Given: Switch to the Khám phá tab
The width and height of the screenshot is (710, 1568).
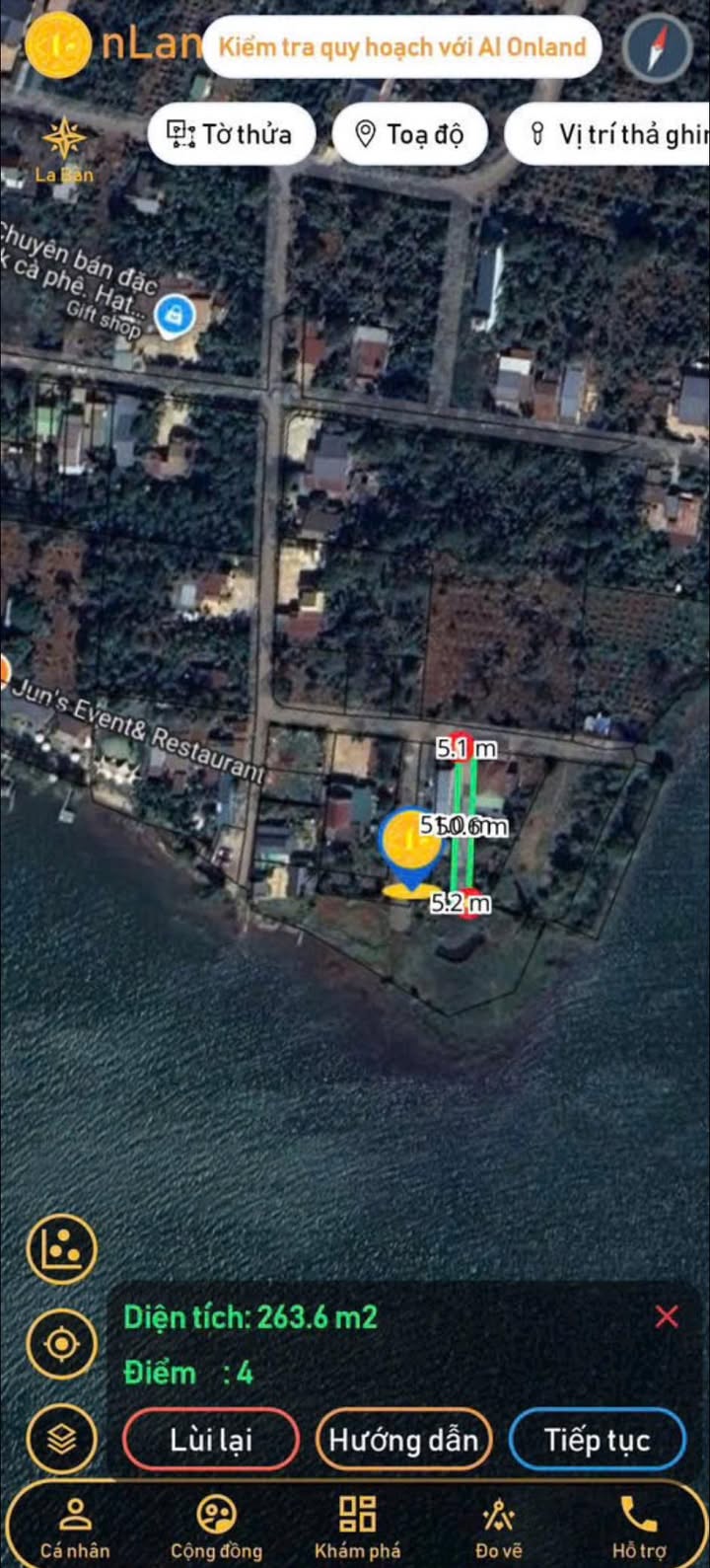Looking at the screenshot, I should point(357,1527).
